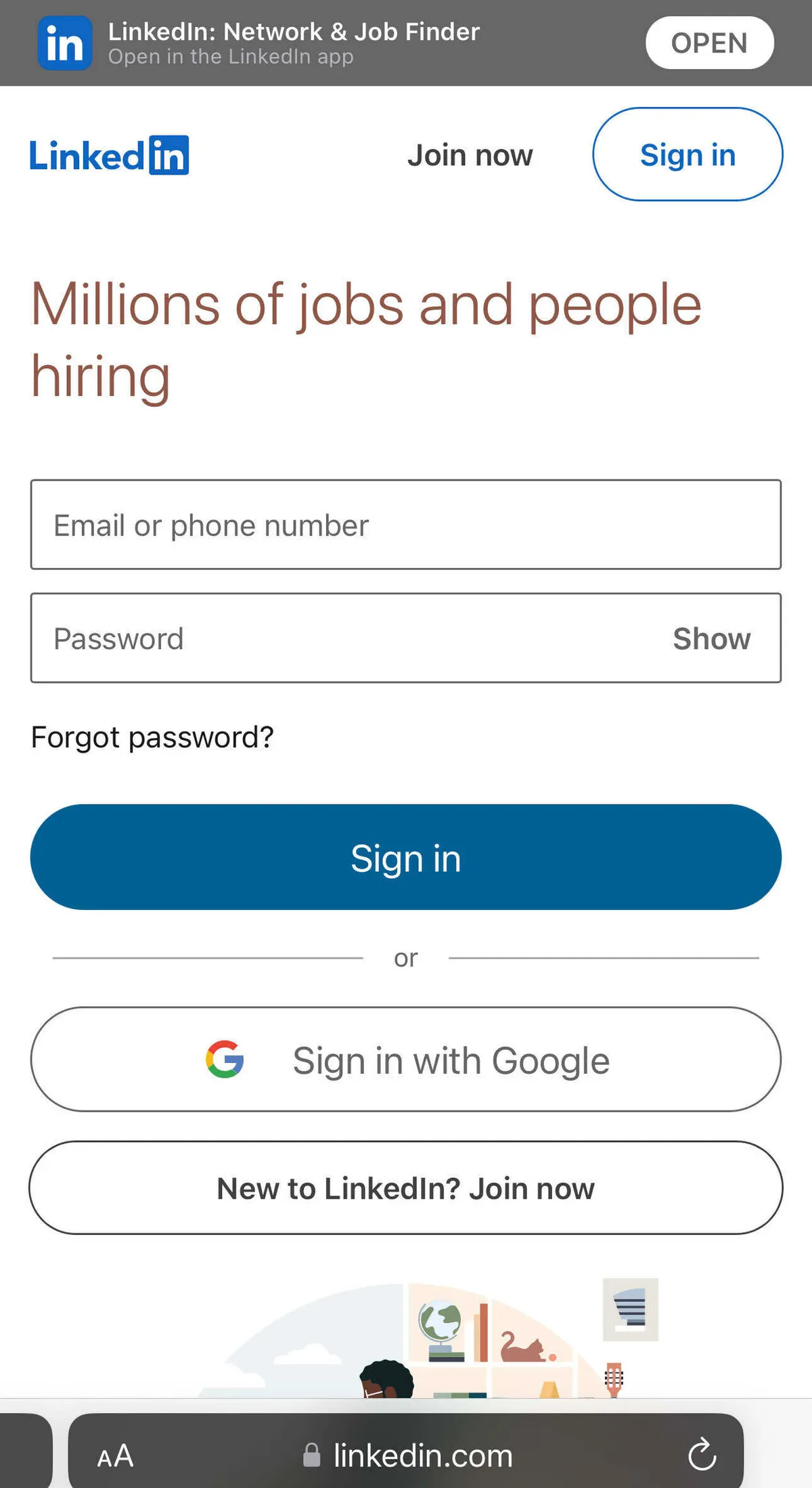
Task: Open the Forgot password link
Action: [152, 737]
